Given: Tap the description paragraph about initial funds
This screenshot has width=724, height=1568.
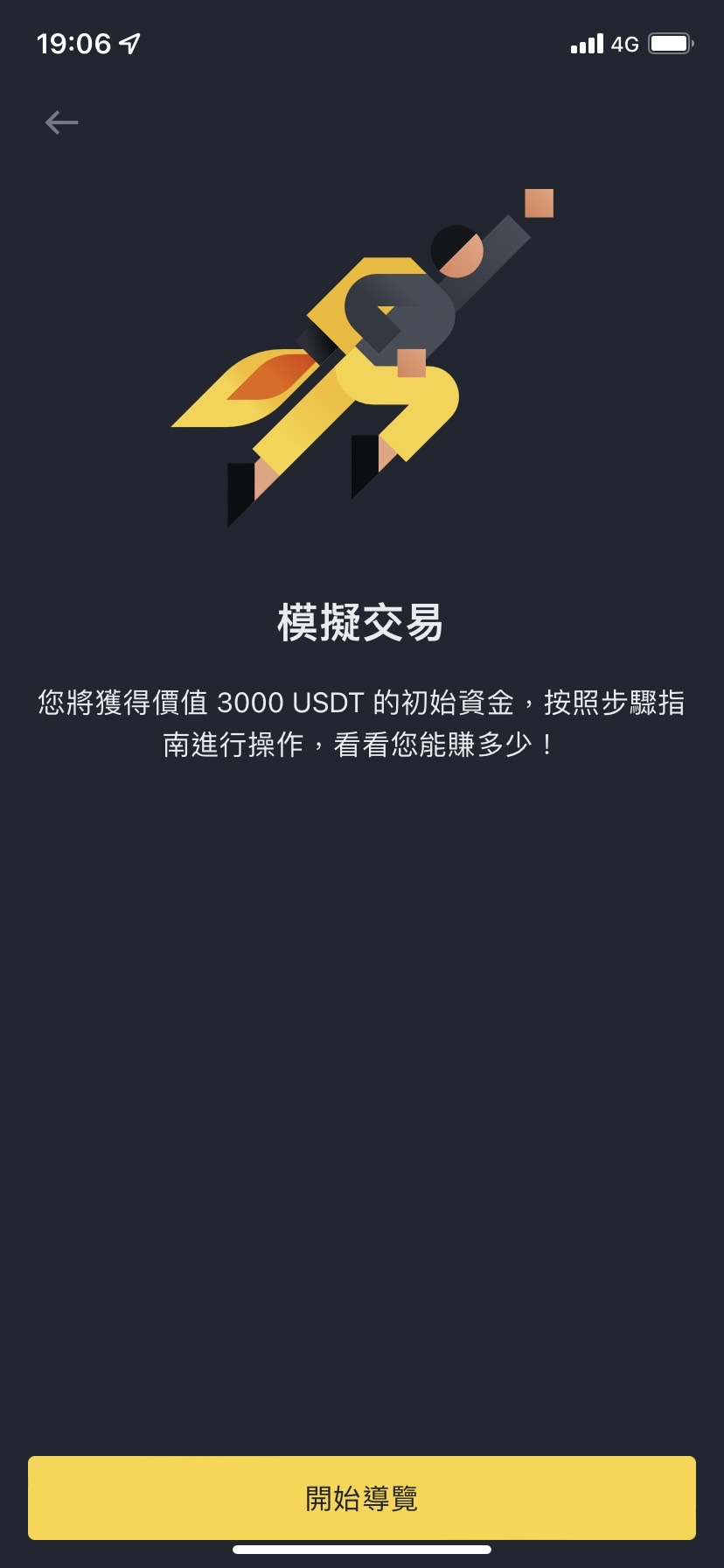Looking at the screenshot, I should (362, 722).
